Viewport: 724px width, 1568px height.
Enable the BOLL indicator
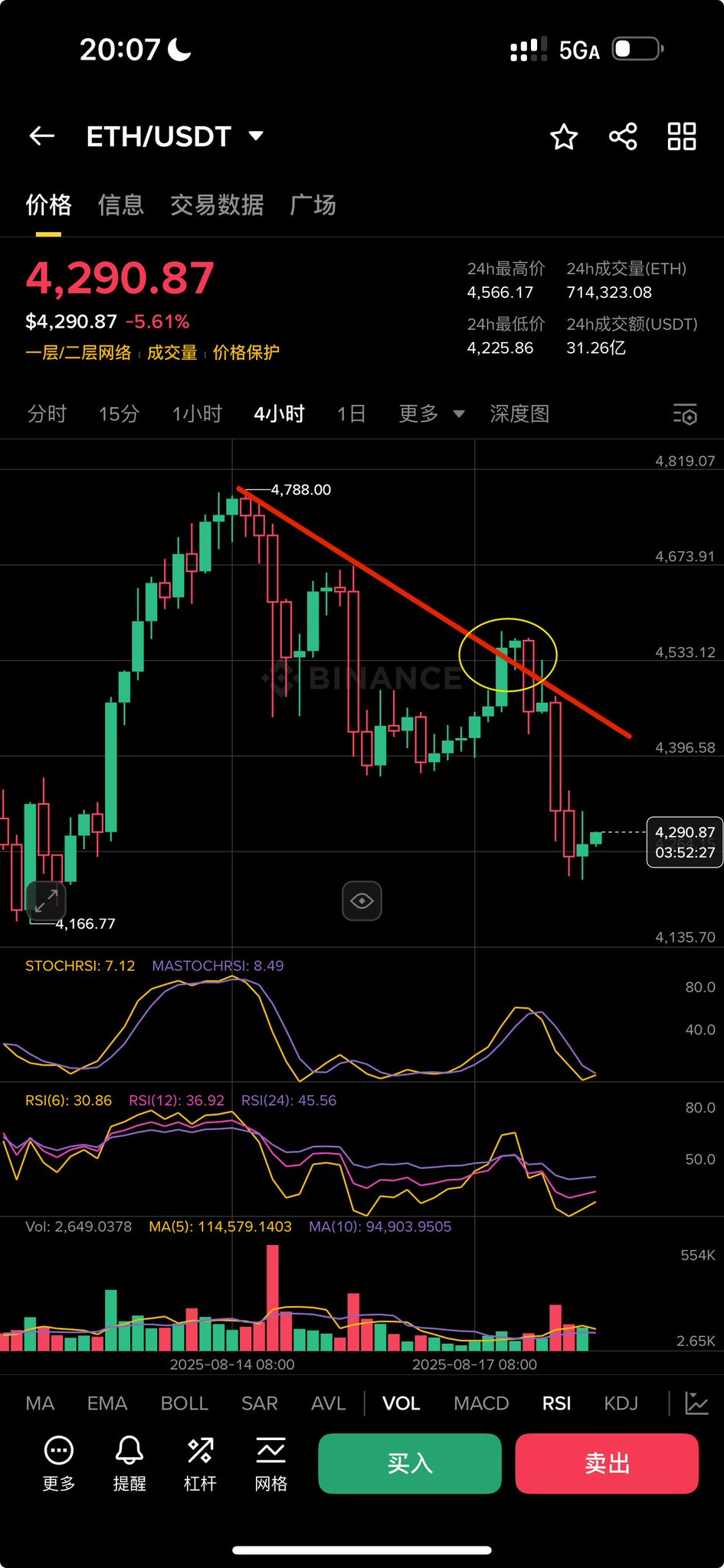(185, 1403)
